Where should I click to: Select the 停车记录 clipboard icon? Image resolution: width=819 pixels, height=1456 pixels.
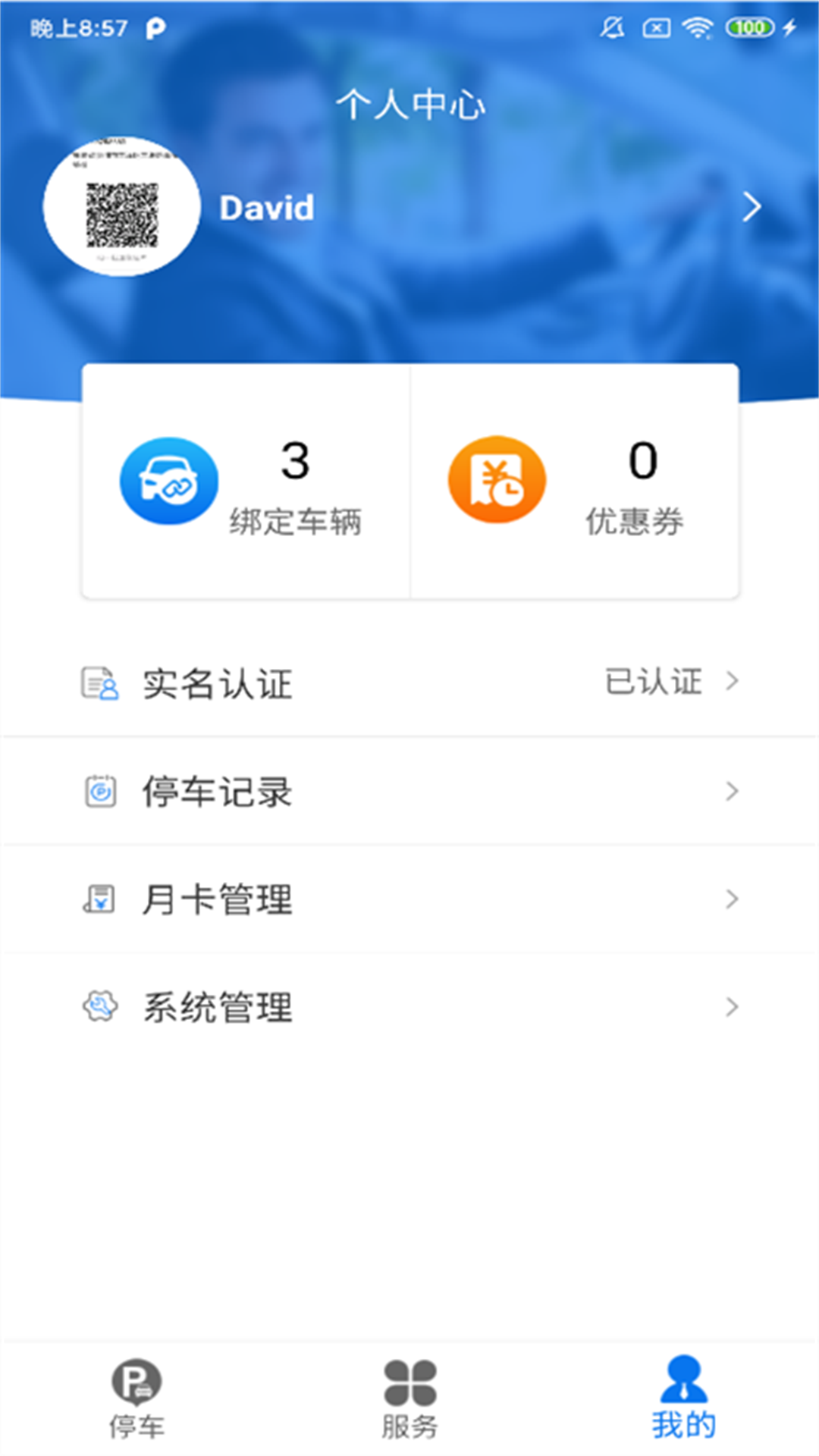coord(99,791)
